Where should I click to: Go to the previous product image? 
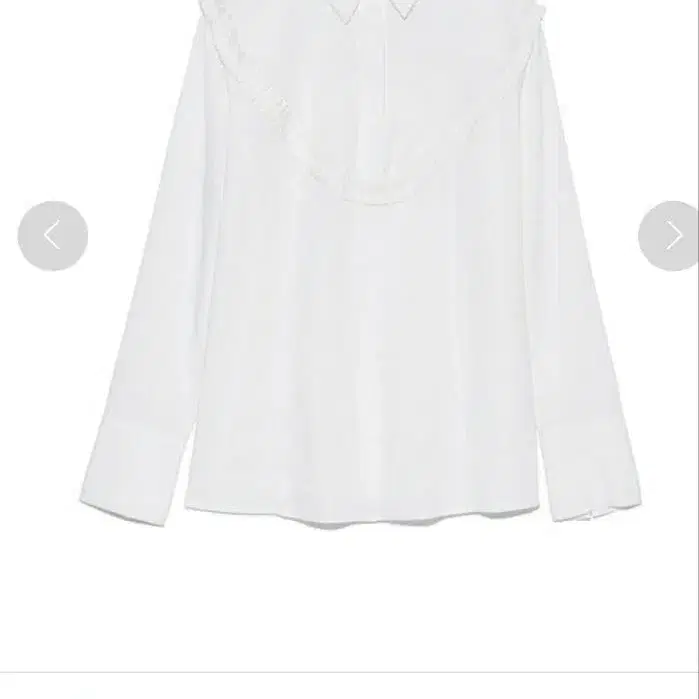point(52,236)
